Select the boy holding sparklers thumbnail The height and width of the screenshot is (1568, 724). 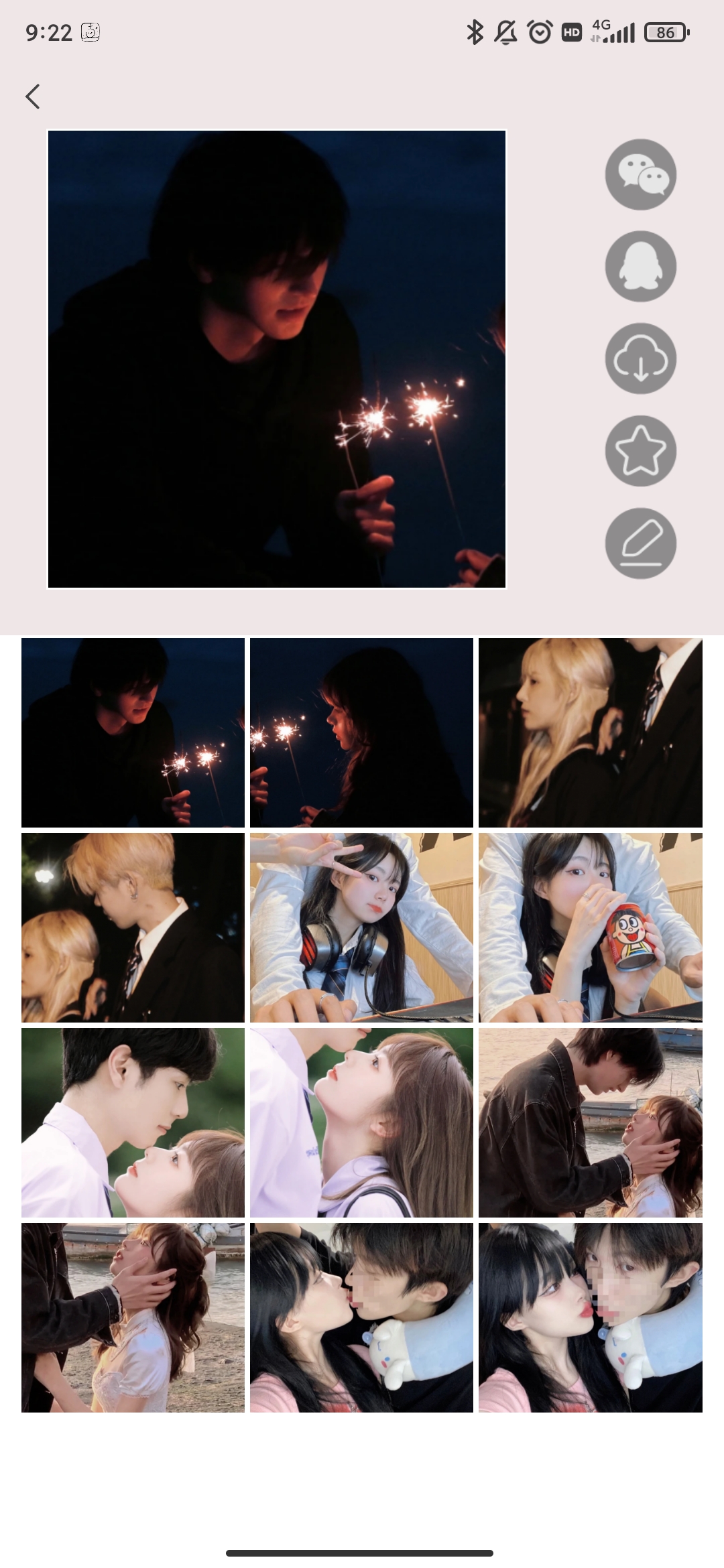[133, 732]
